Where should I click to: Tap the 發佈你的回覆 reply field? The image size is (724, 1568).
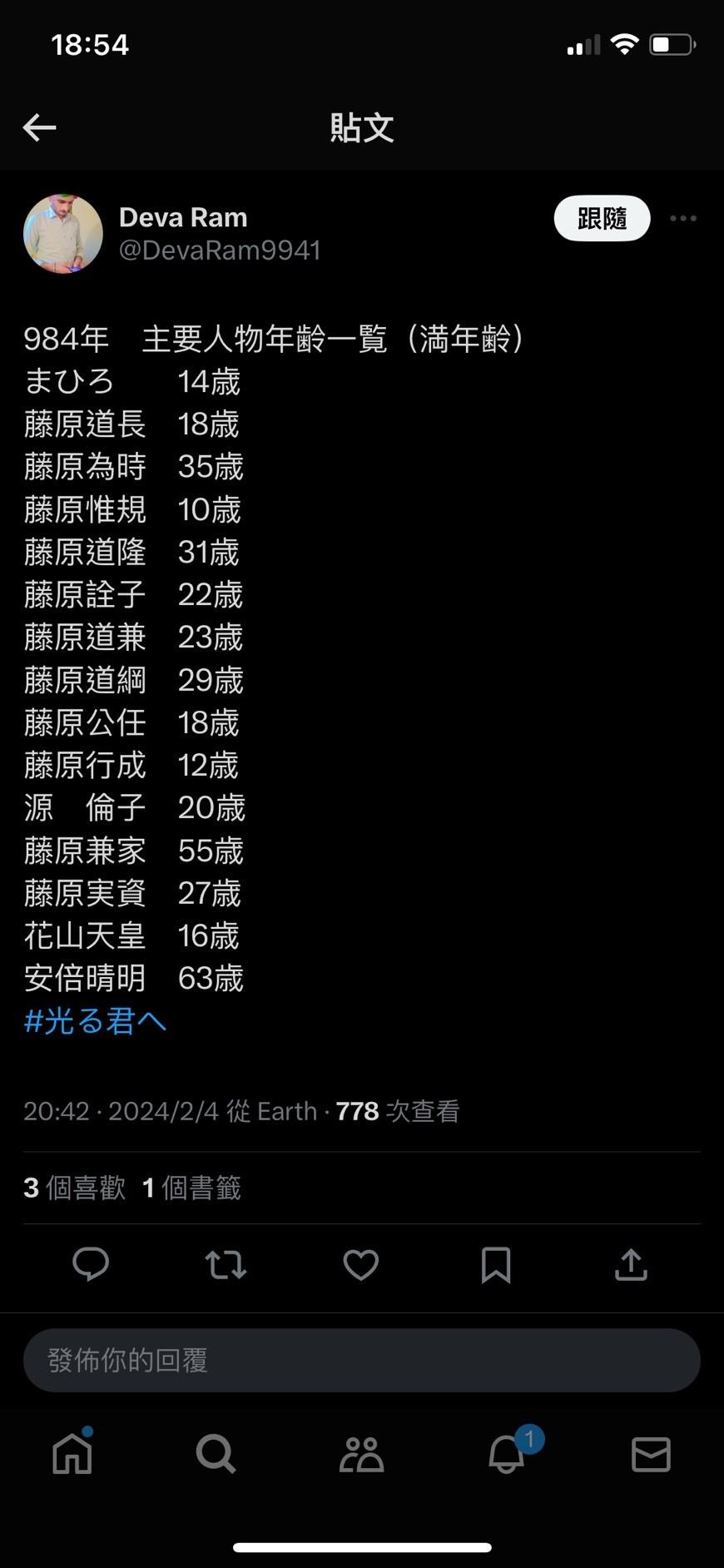point(361,1360)
